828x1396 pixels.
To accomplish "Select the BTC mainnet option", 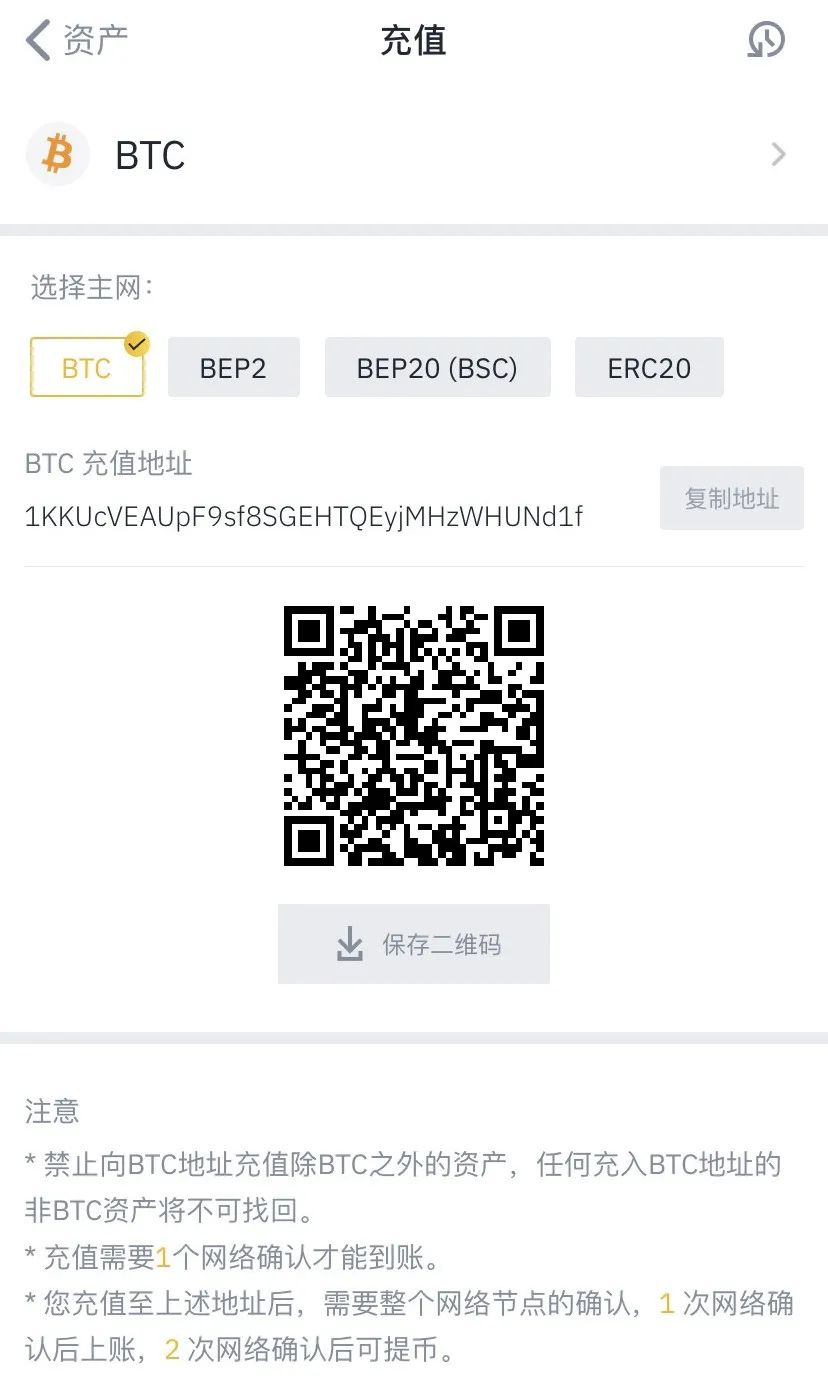I will [87, 367].
